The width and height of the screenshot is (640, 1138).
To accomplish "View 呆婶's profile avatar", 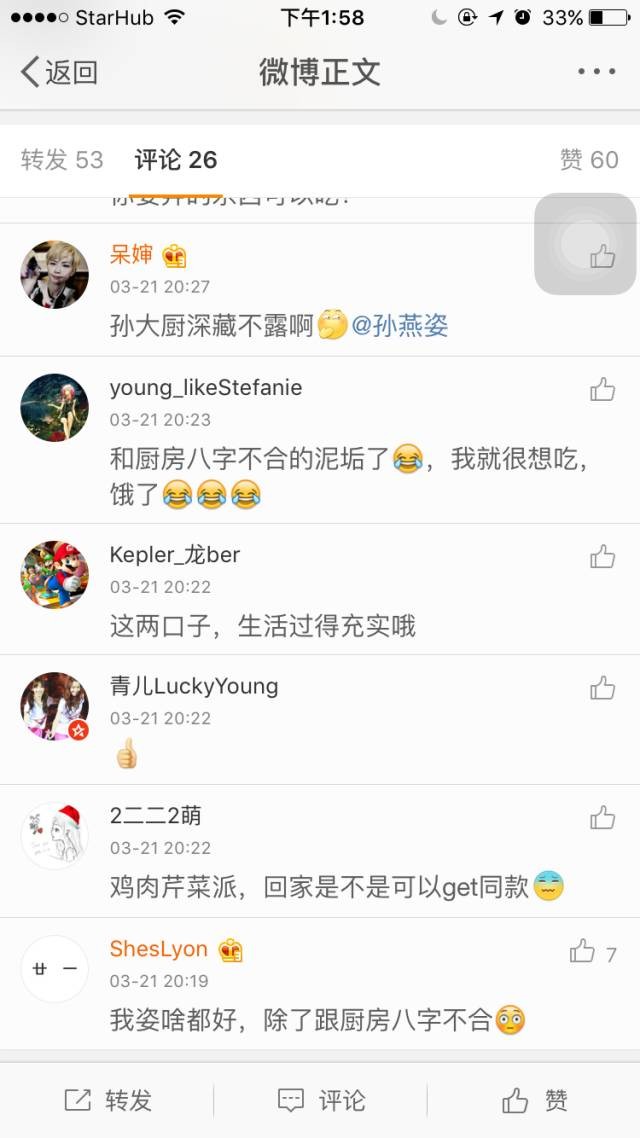I will (x=55, y=274).
